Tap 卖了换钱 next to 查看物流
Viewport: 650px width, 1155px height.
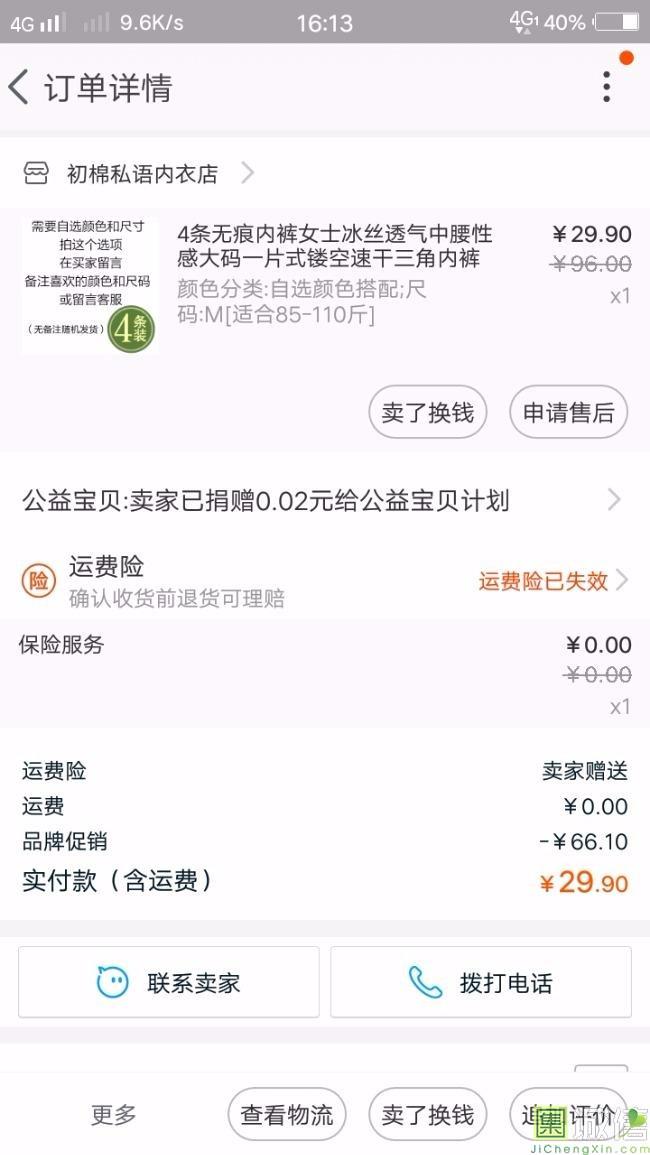point(428,1114)
